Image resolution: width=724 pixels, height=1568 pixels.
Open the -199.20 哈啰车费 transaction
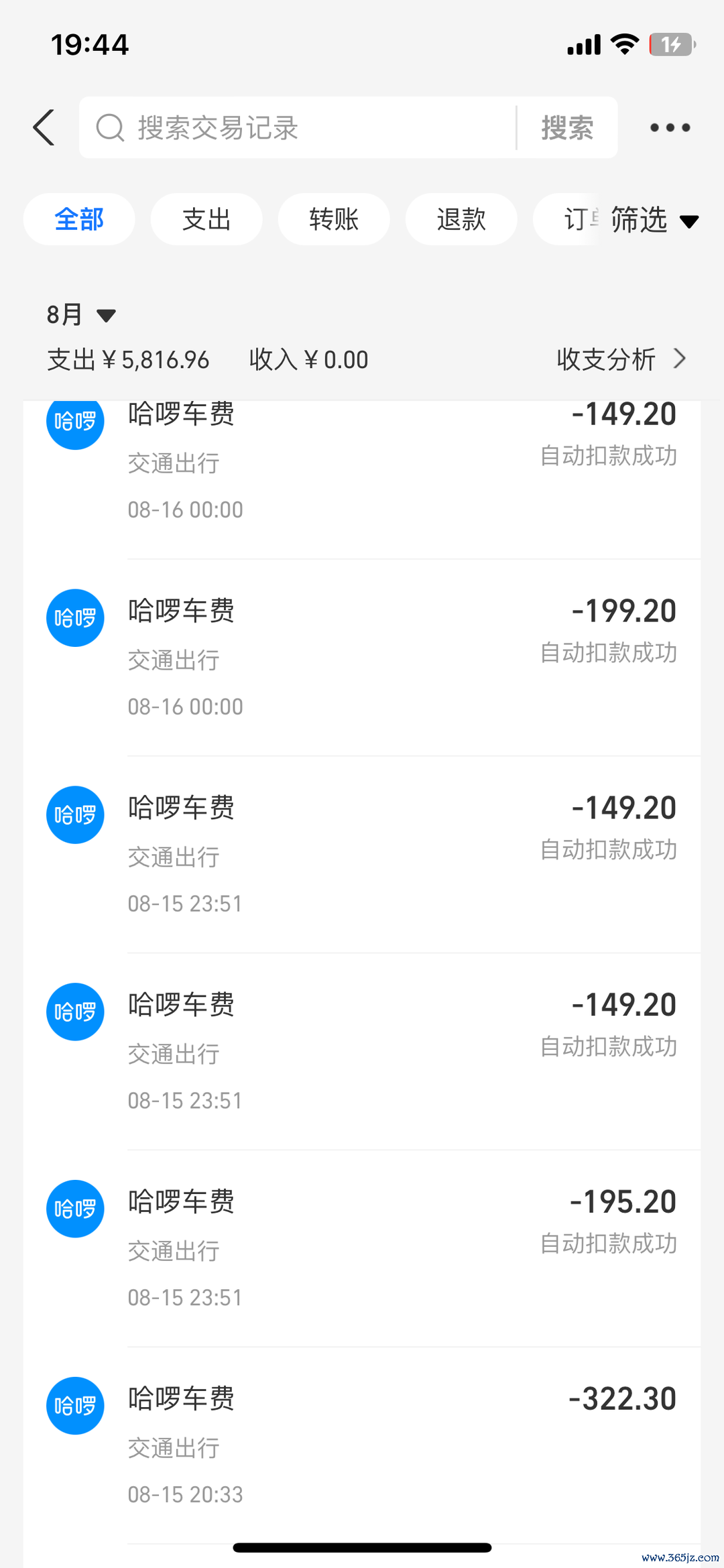(x=402, y=657)
